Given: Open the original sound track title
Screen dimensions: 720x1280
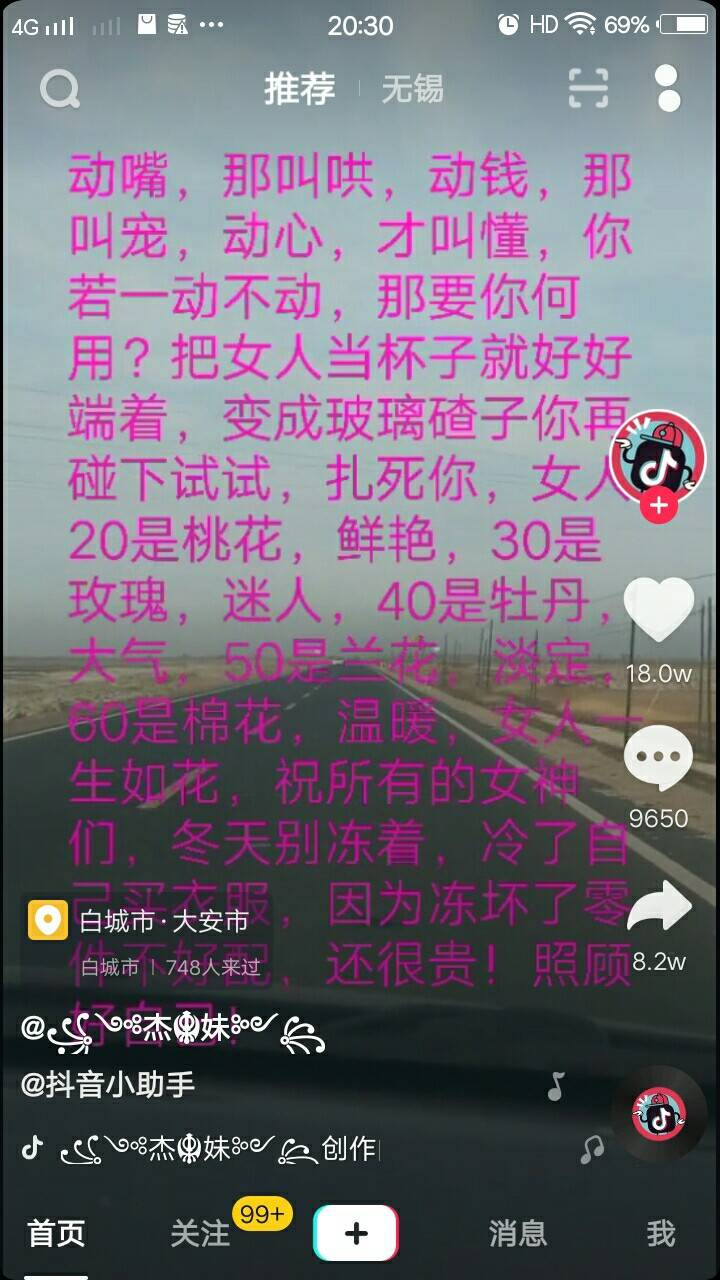Looking at the screenshot, I should pyautogui.click(x=220, y=1150).
